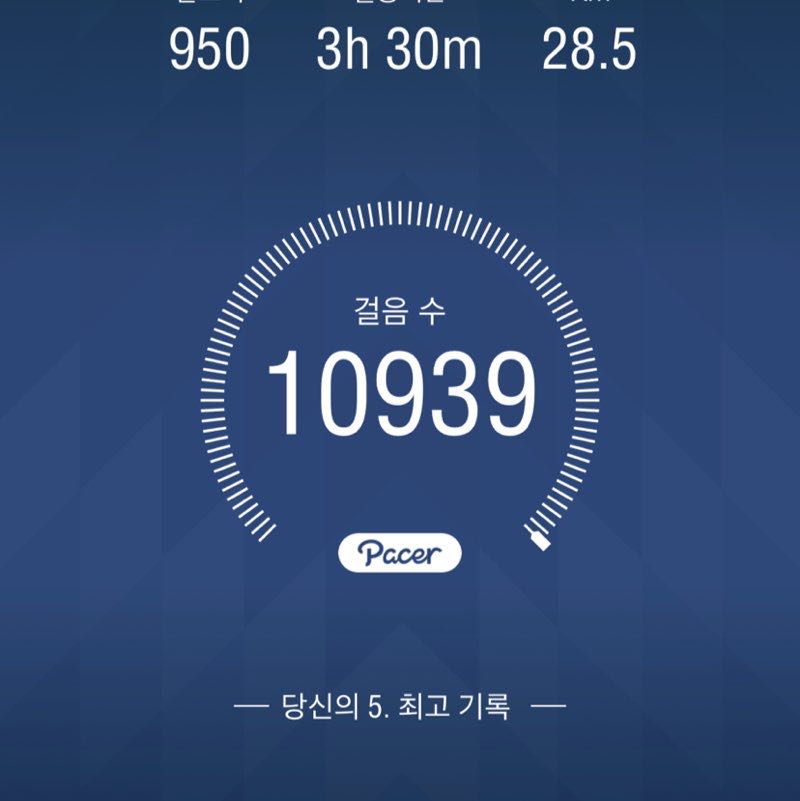Tap the gauge progress endpoint handle
The width and height of the screenshot is (800, 801).
coord(539,541)
